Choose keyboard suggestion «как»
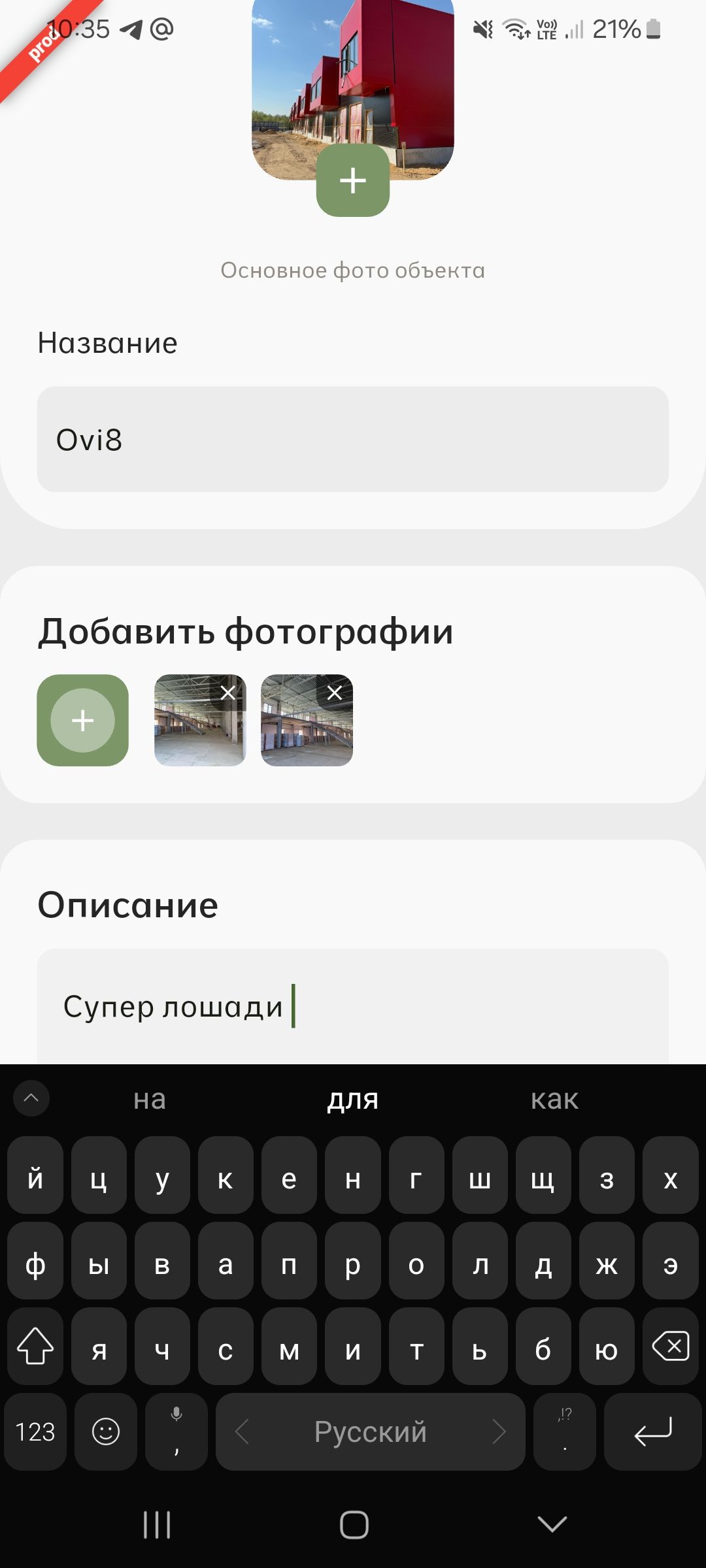This screenshot has height=1568, width=706. [554, 1099]
